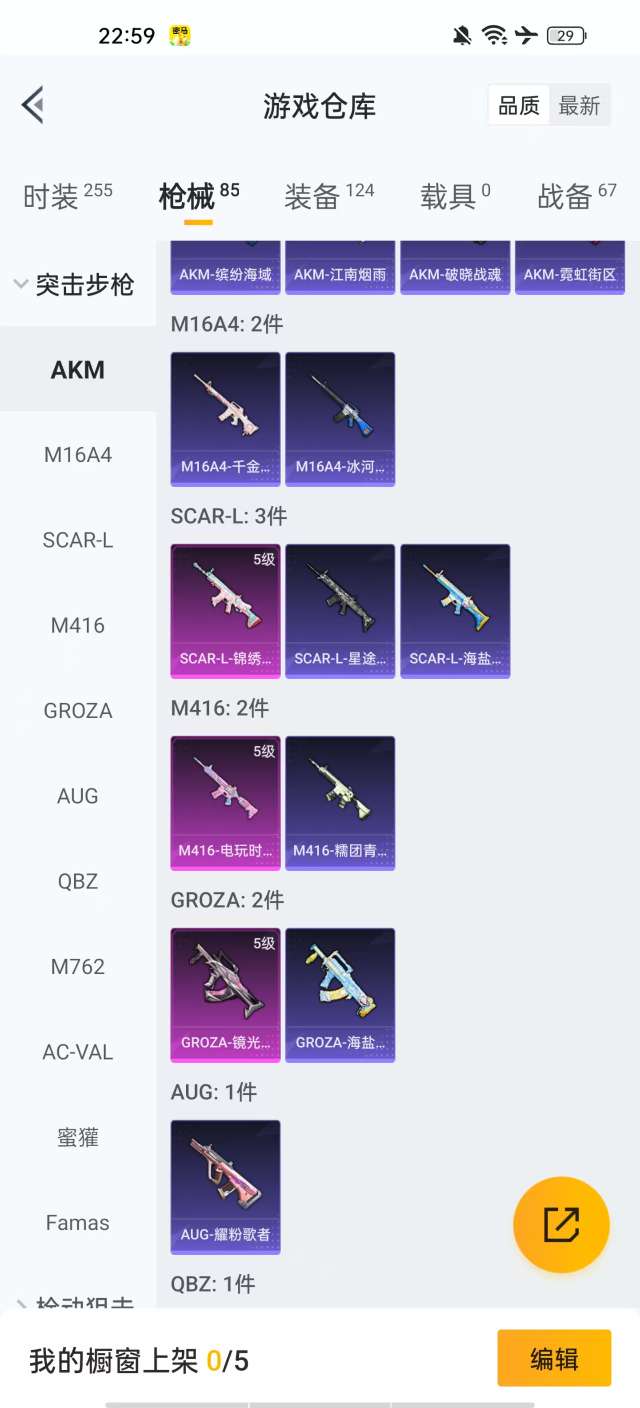This screenshot has height=1408, width=640.
Task: Select the 品质 sort option
Action: (x=519, y=106)
